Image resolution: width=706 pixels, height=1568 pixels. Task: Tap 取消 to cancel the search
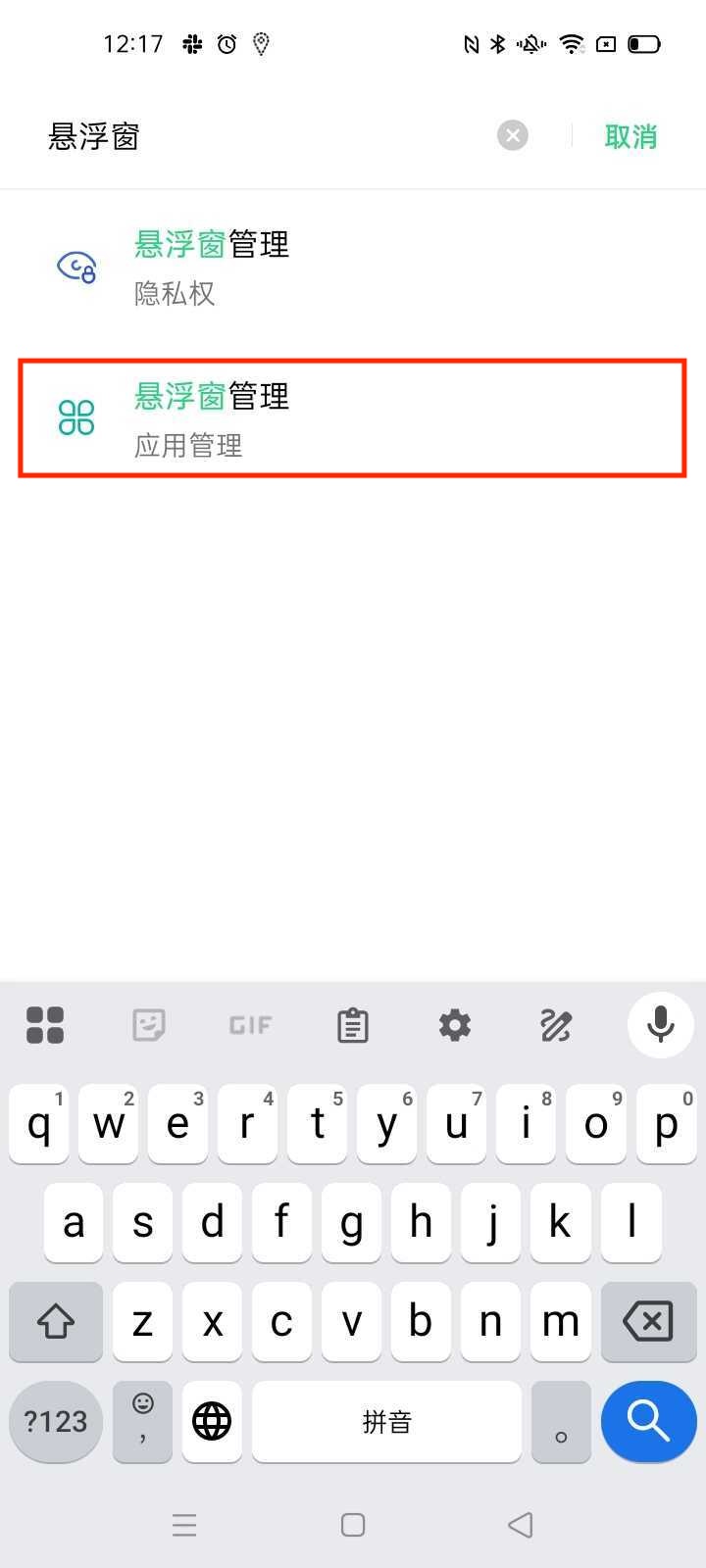point(630,136)
